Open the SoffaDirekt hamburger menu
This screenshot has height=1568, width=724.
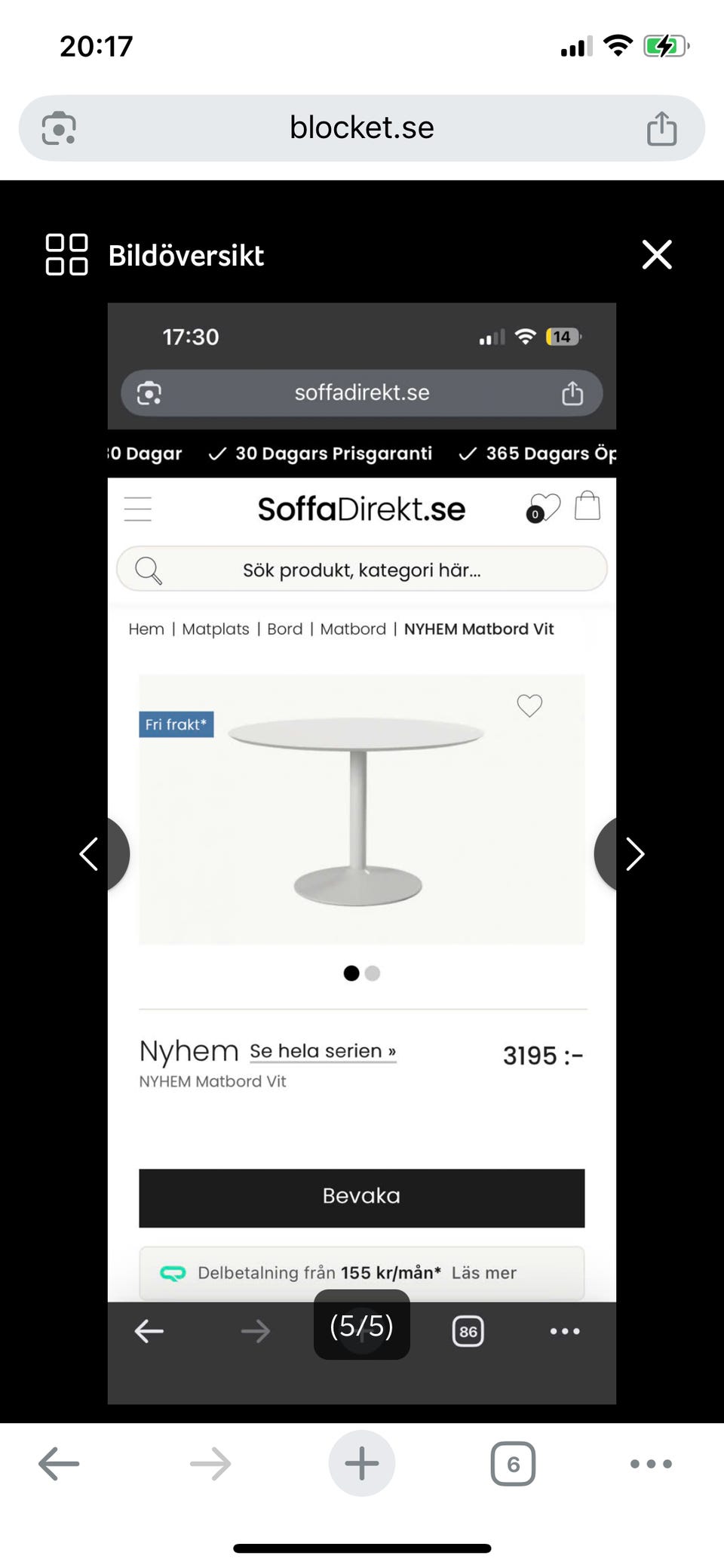137,508
